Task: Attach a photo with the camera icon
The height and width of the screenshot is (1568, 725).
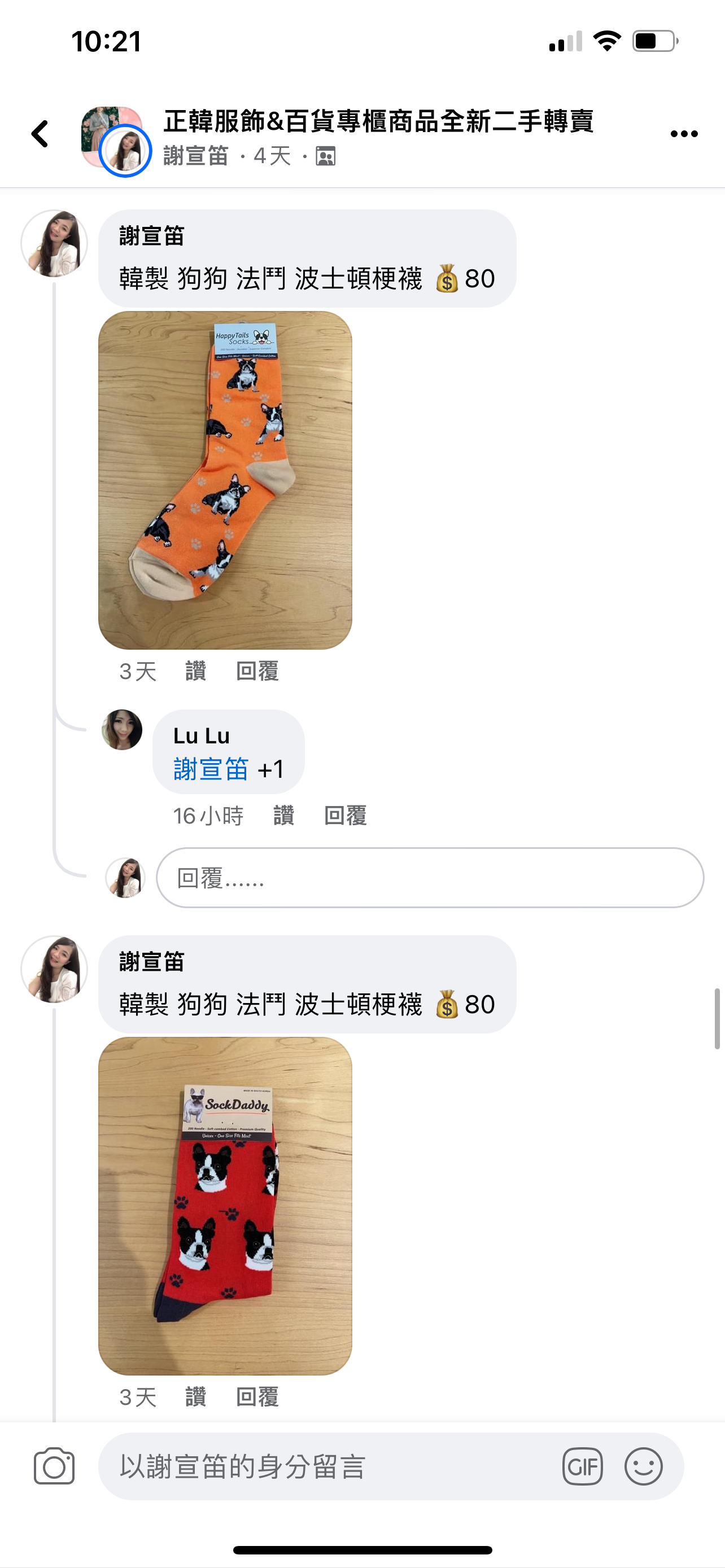Action: (54, 1466)
